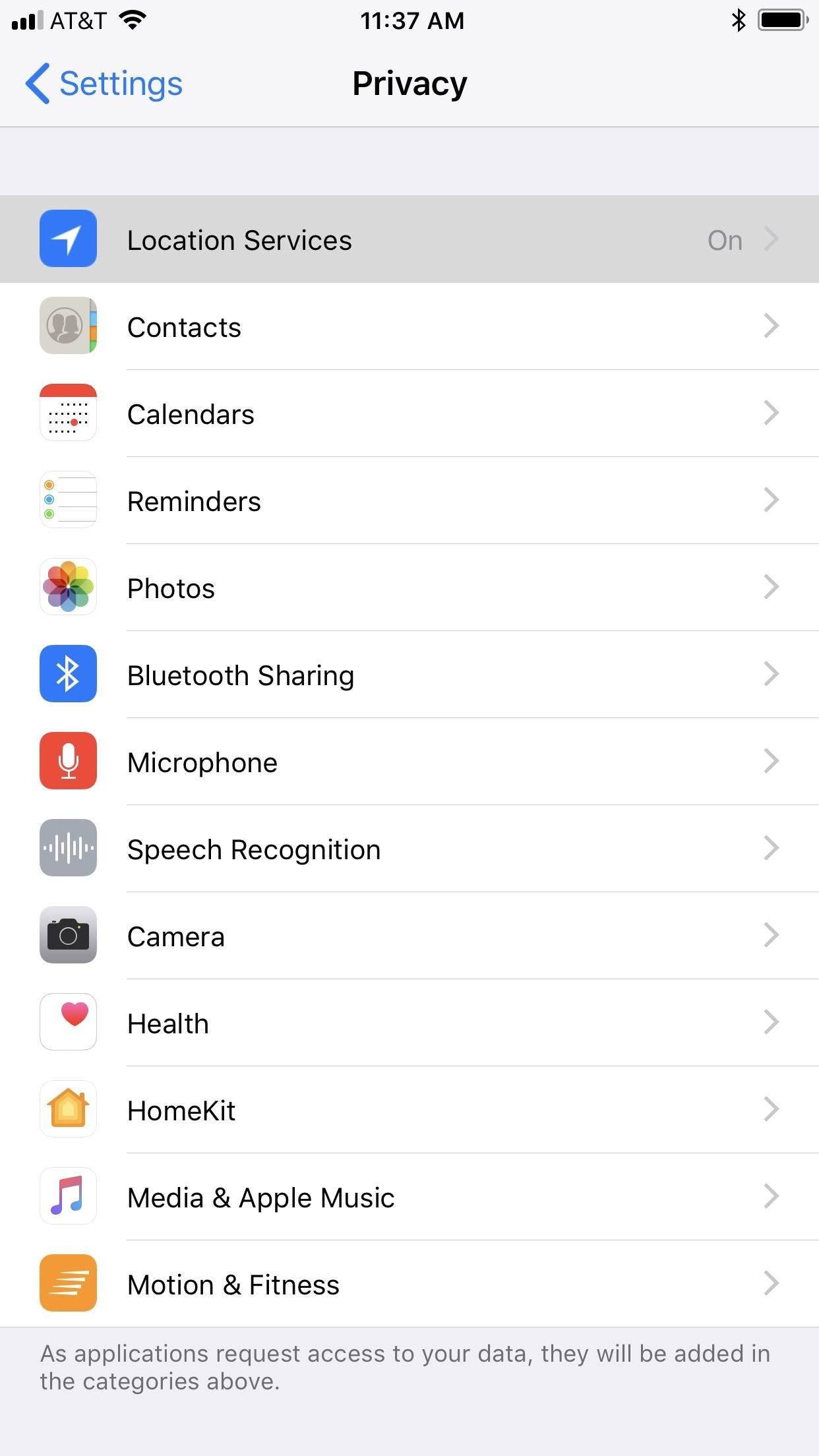Tap the red Calendars icon
The height and width of the screenshot is (1456, 819).
tap(68, 413)
